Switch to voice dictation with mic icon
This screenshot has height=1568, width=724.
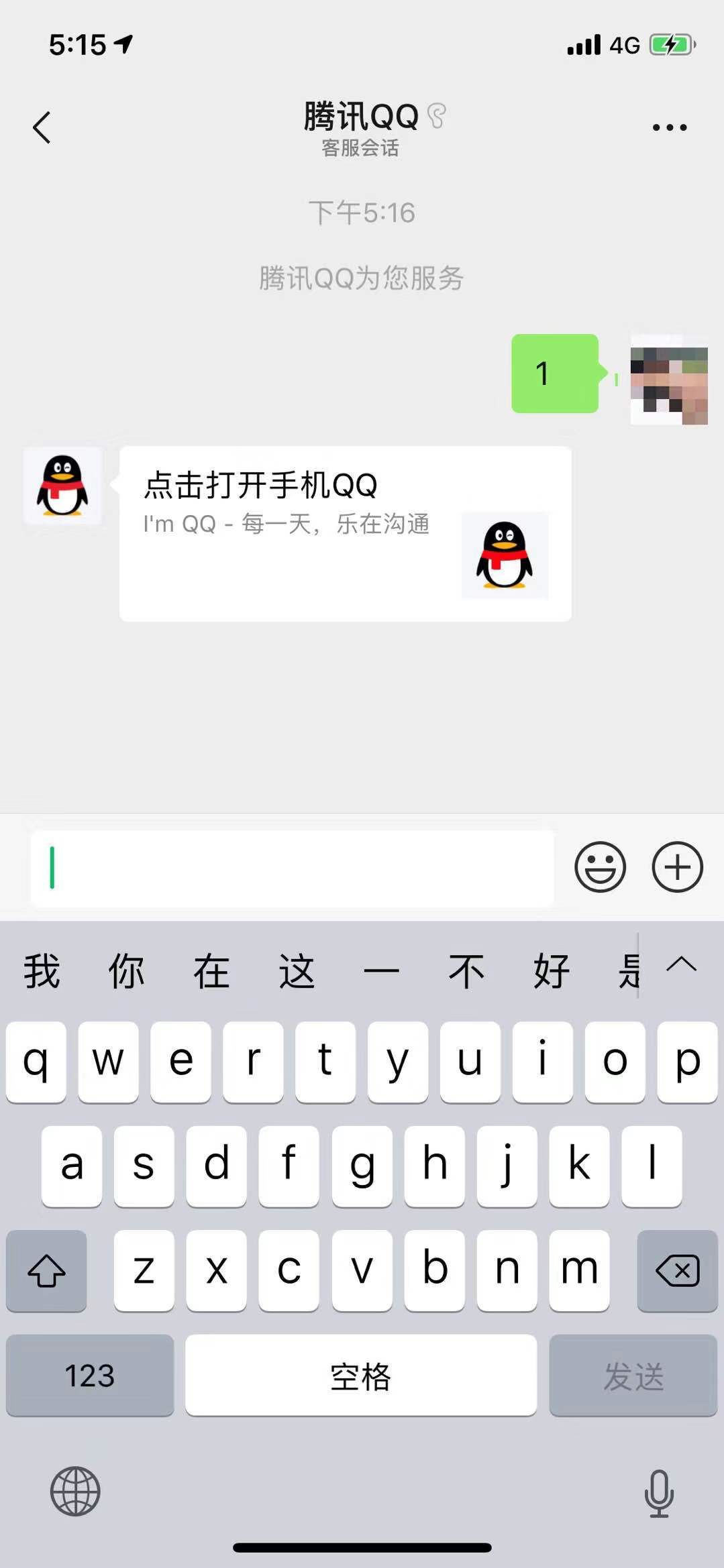(x=658, y=1492)
